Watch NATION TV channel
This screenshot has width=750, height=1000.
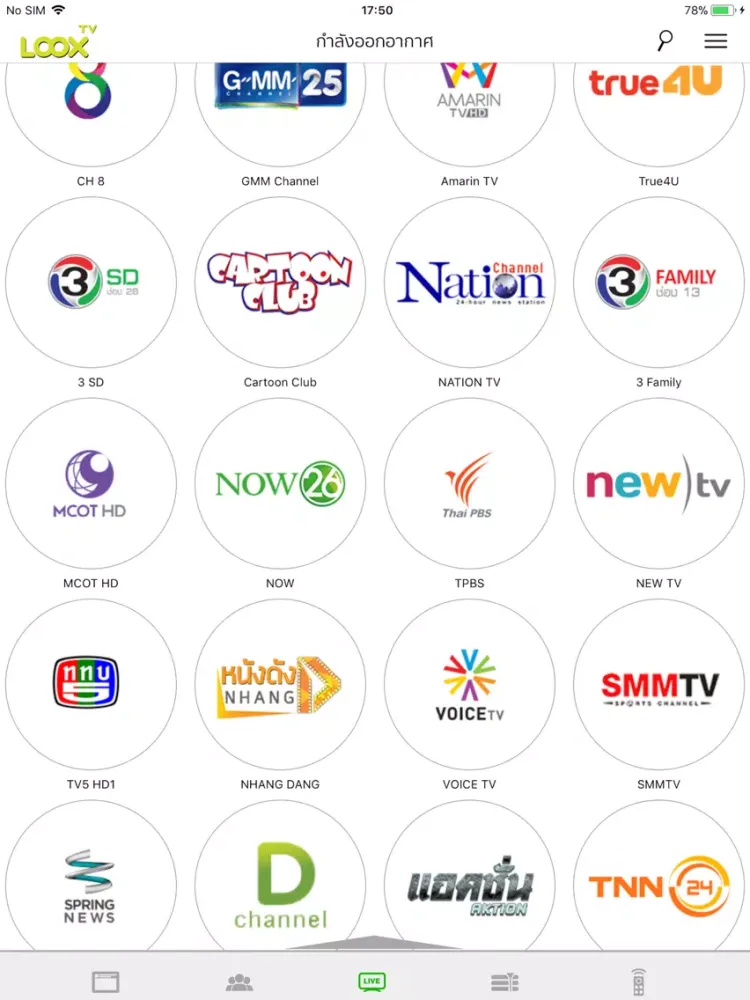tap(469, 282)
